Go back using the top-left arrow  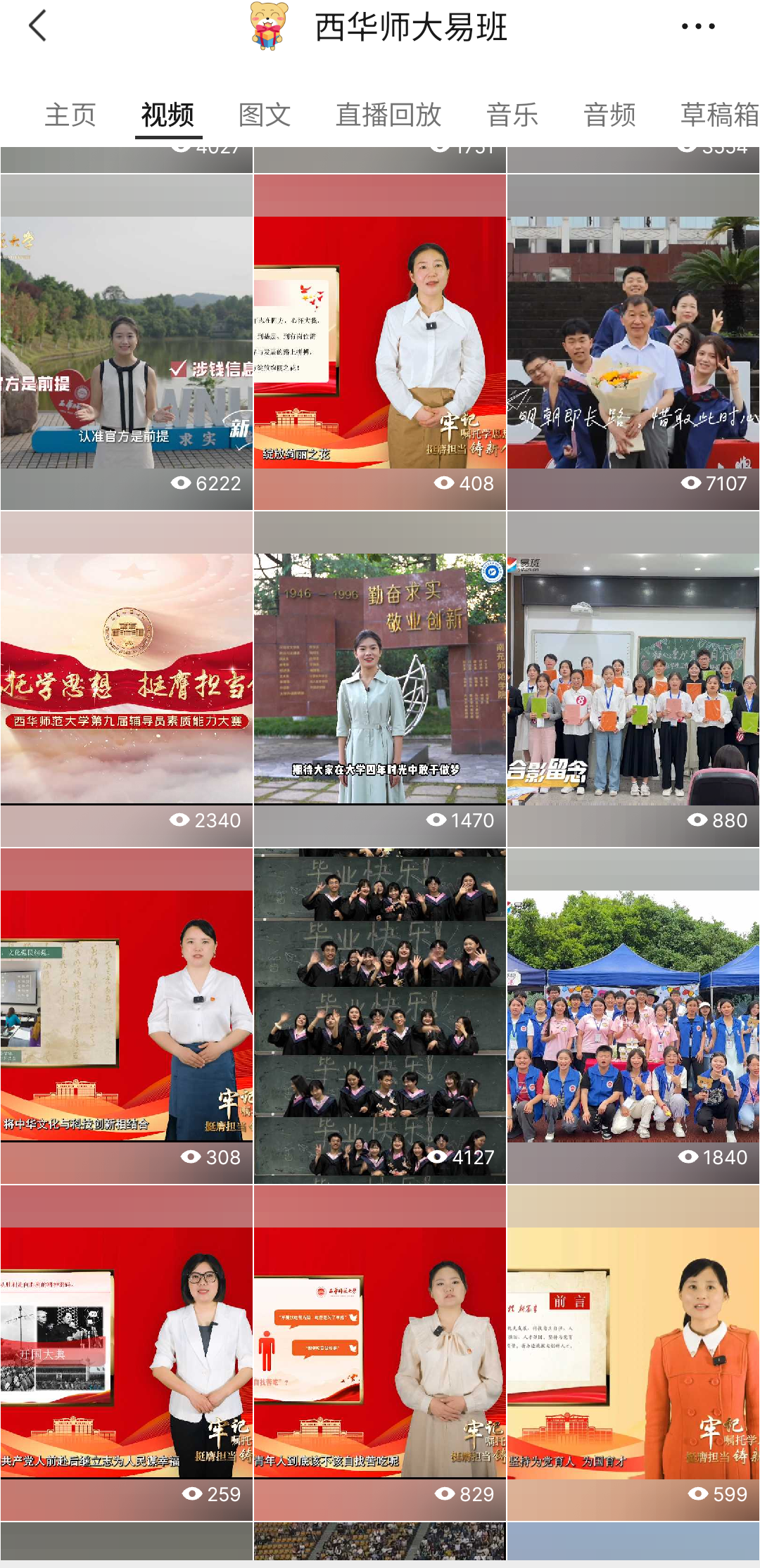pyautogui.click(x=38, y=26)
